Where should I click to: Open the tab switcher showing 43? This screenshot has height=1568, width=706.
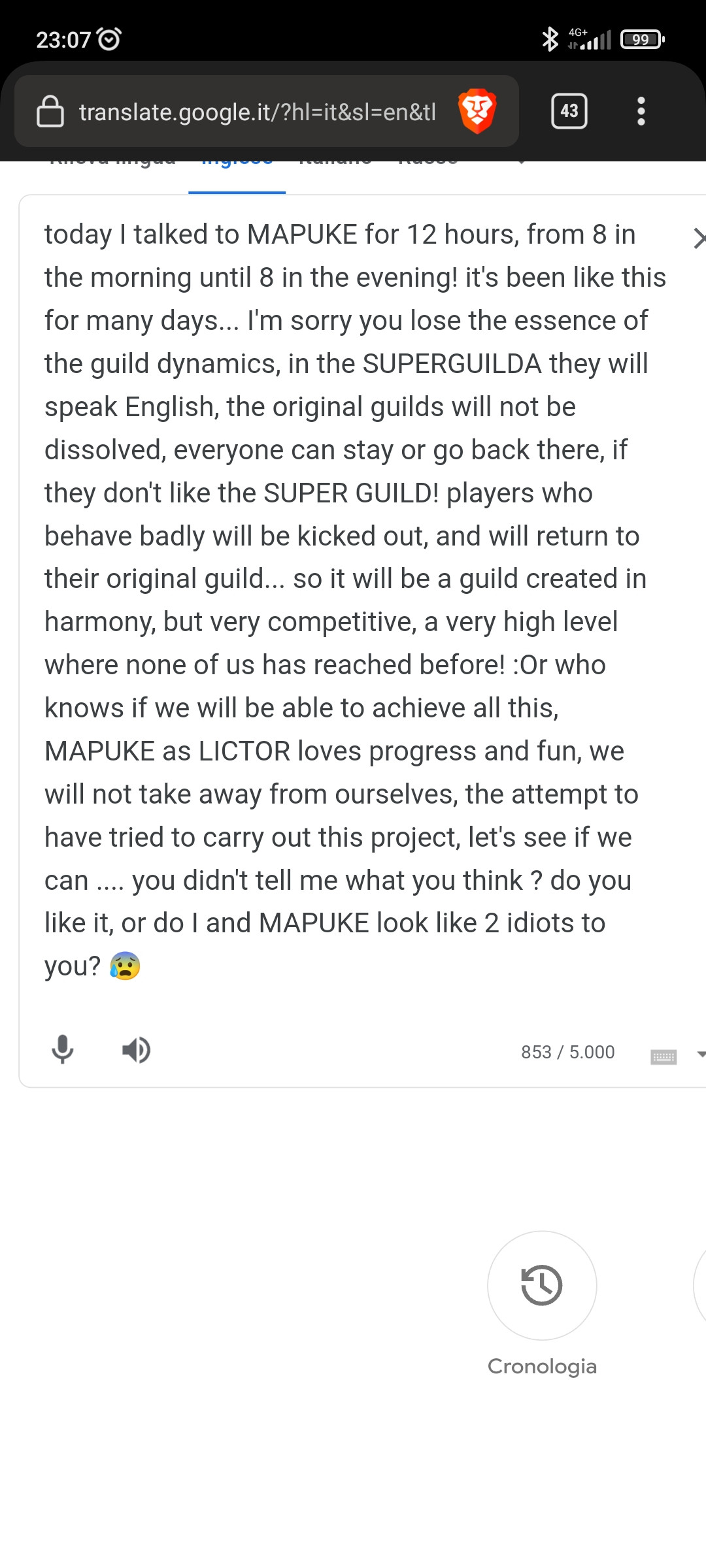569,111
